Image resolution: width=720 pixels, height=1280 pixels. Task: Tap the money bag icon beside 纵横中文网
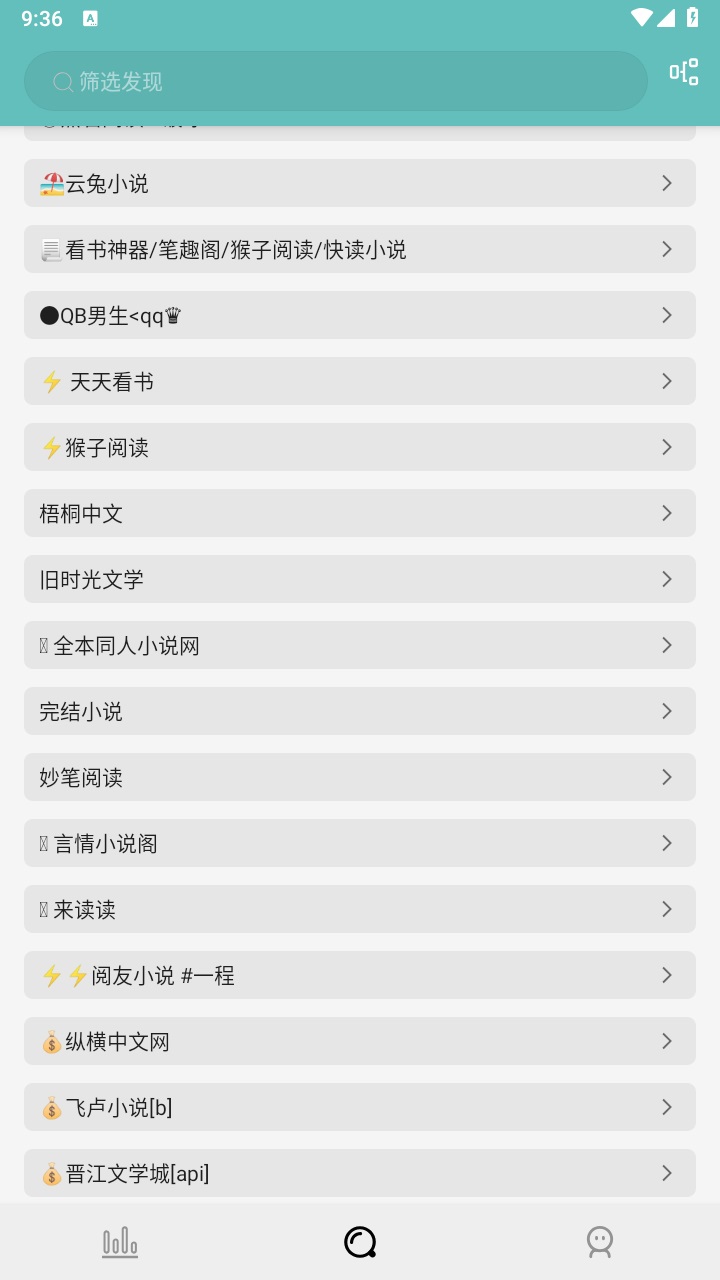tap(51, 1041)
